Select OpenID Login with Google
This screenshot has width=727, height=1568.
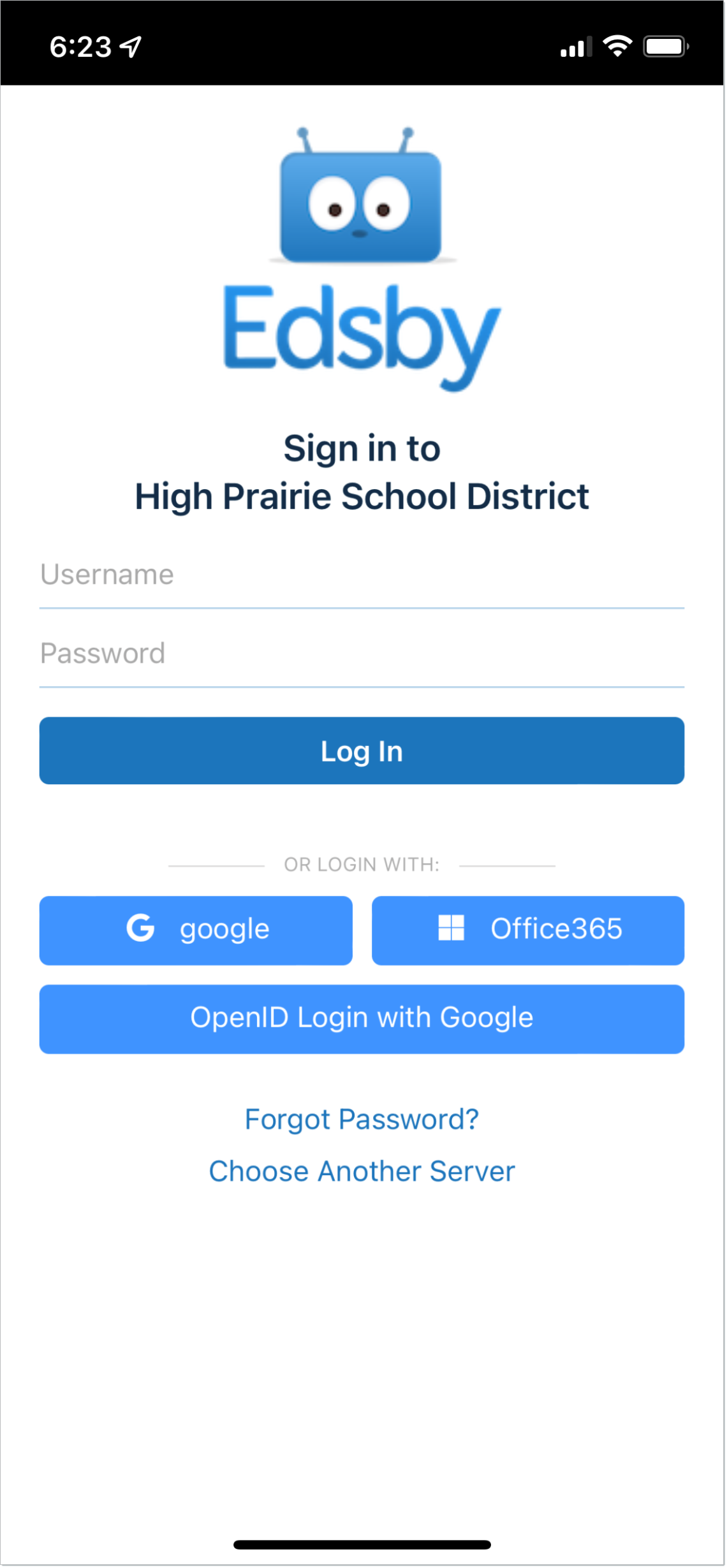(361, 1018)
